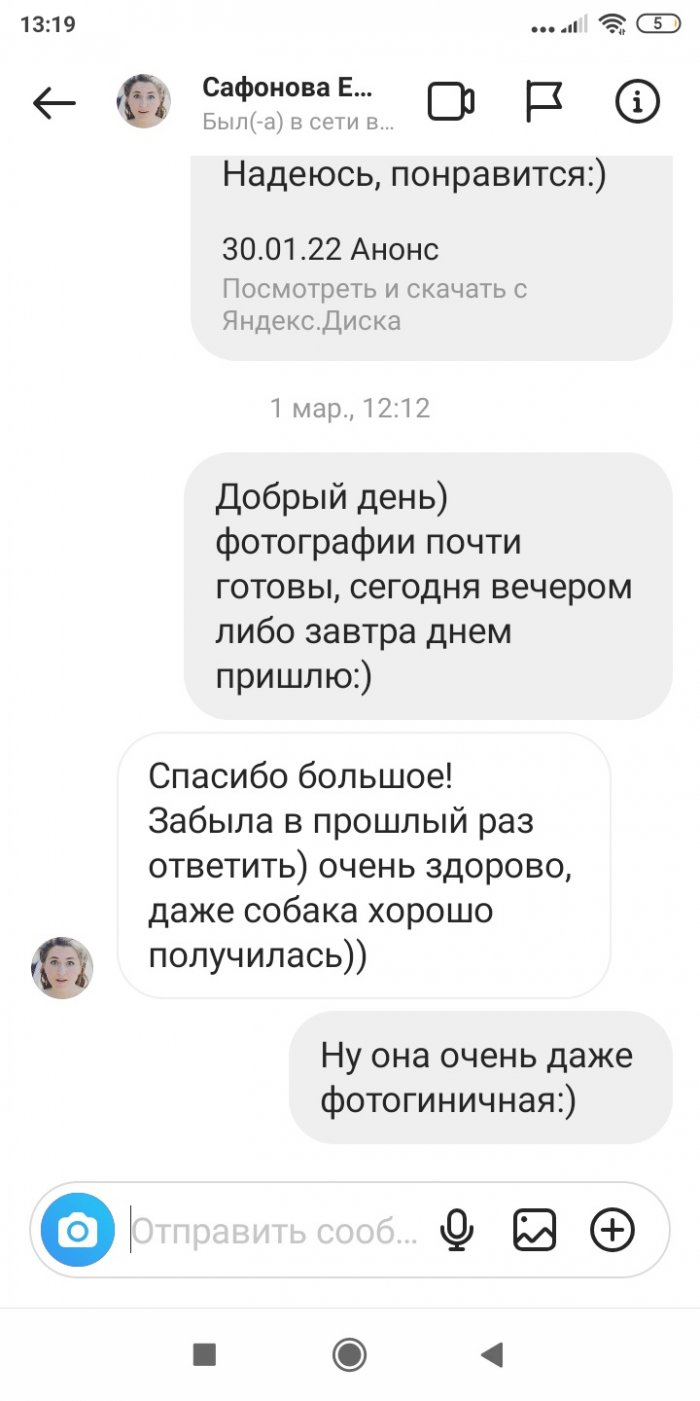Flag this conversation
700x1401 pixels.
(x=544, y=102)
